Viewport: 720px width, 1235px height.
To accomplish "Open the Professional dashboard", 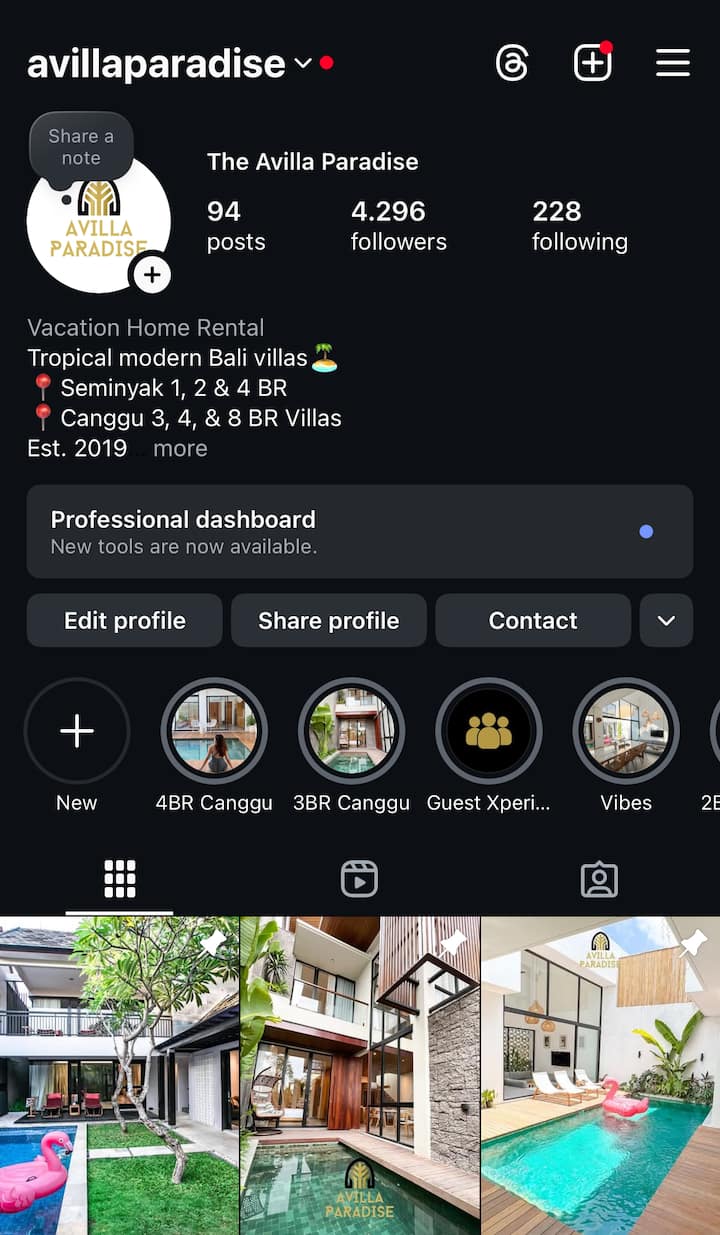I will click(x=359, y=531).
